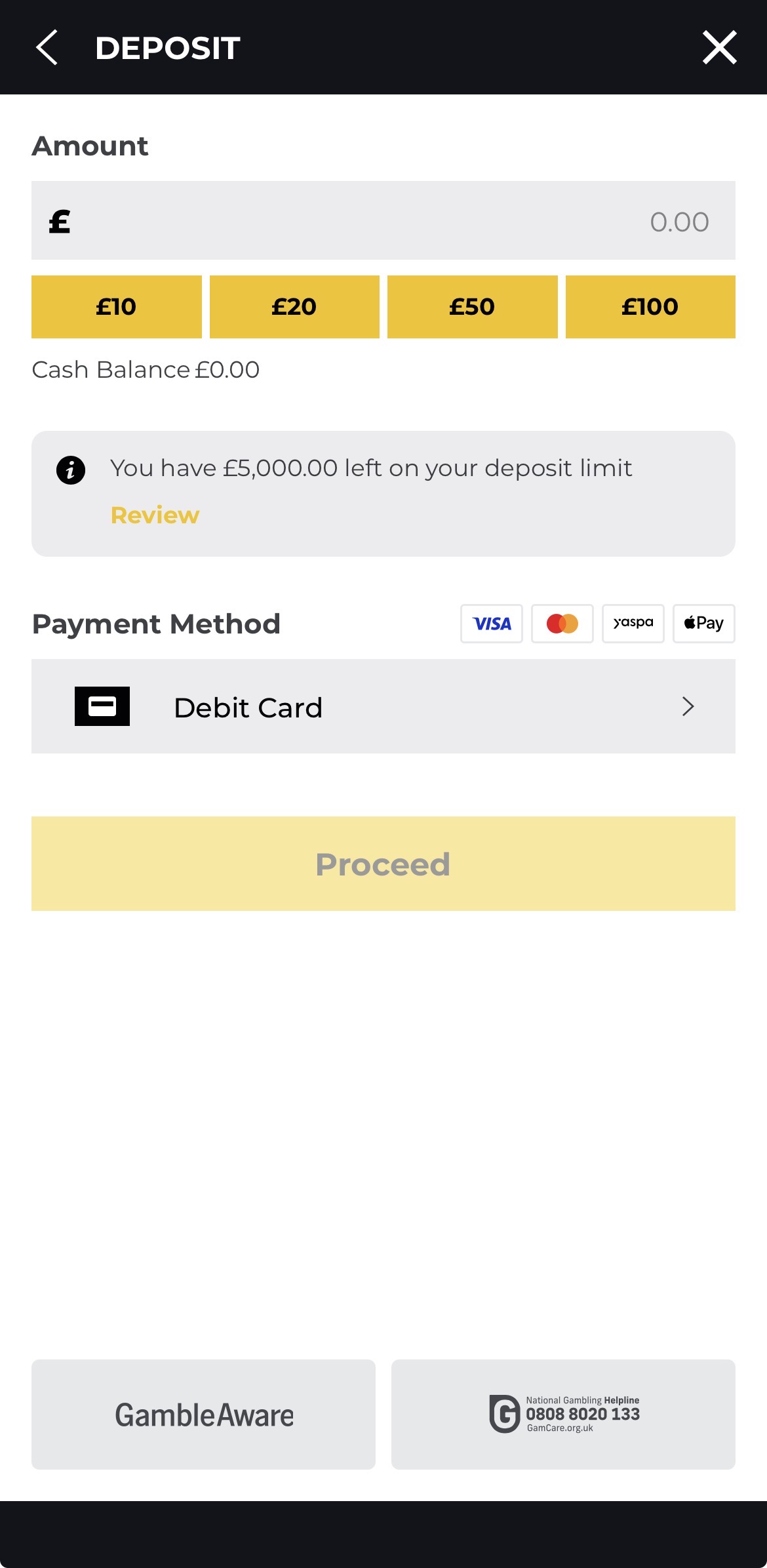Select the DEPOSIT header title
This screenshot has height=1568, width=767.
click(167, 47)
